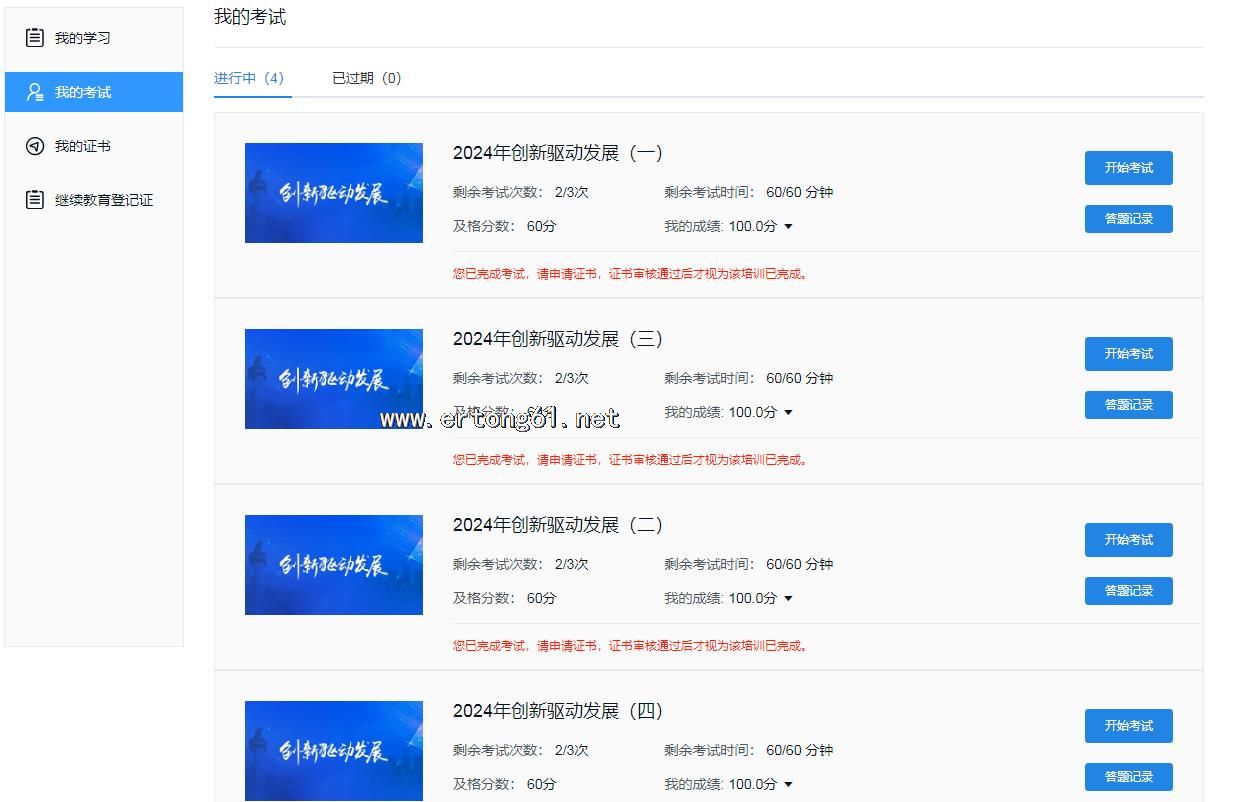The image size is (1241, 802).
Task: Start exam for 2024年创新驱动发展（一）
Action: [1128, 168]
